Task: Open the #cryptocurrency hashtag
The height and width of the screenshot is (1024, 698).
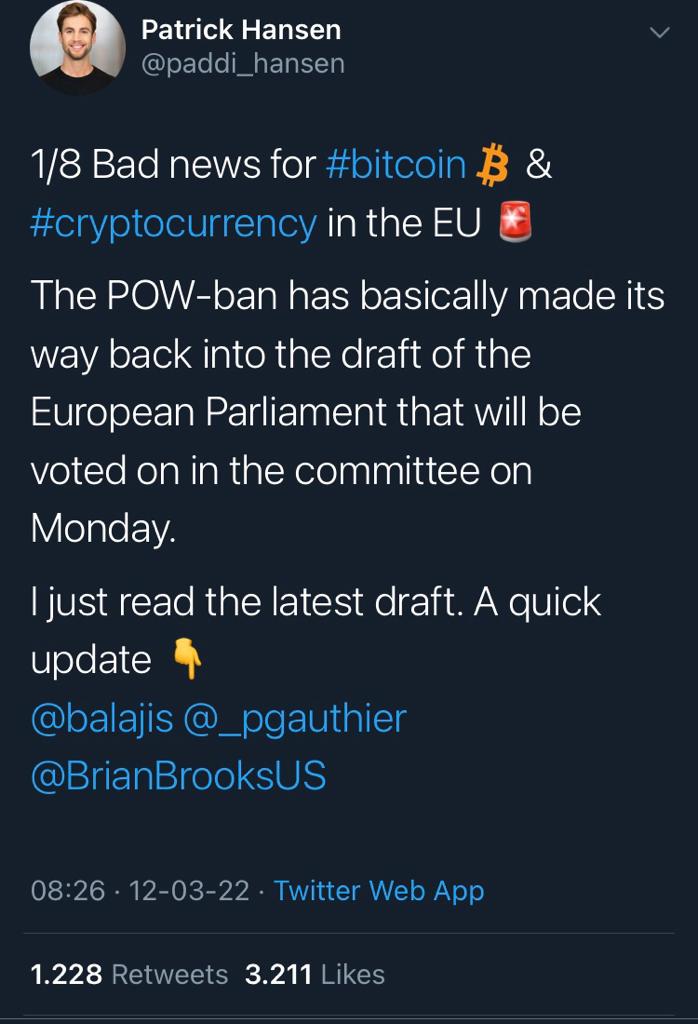Action: [173, 222]
